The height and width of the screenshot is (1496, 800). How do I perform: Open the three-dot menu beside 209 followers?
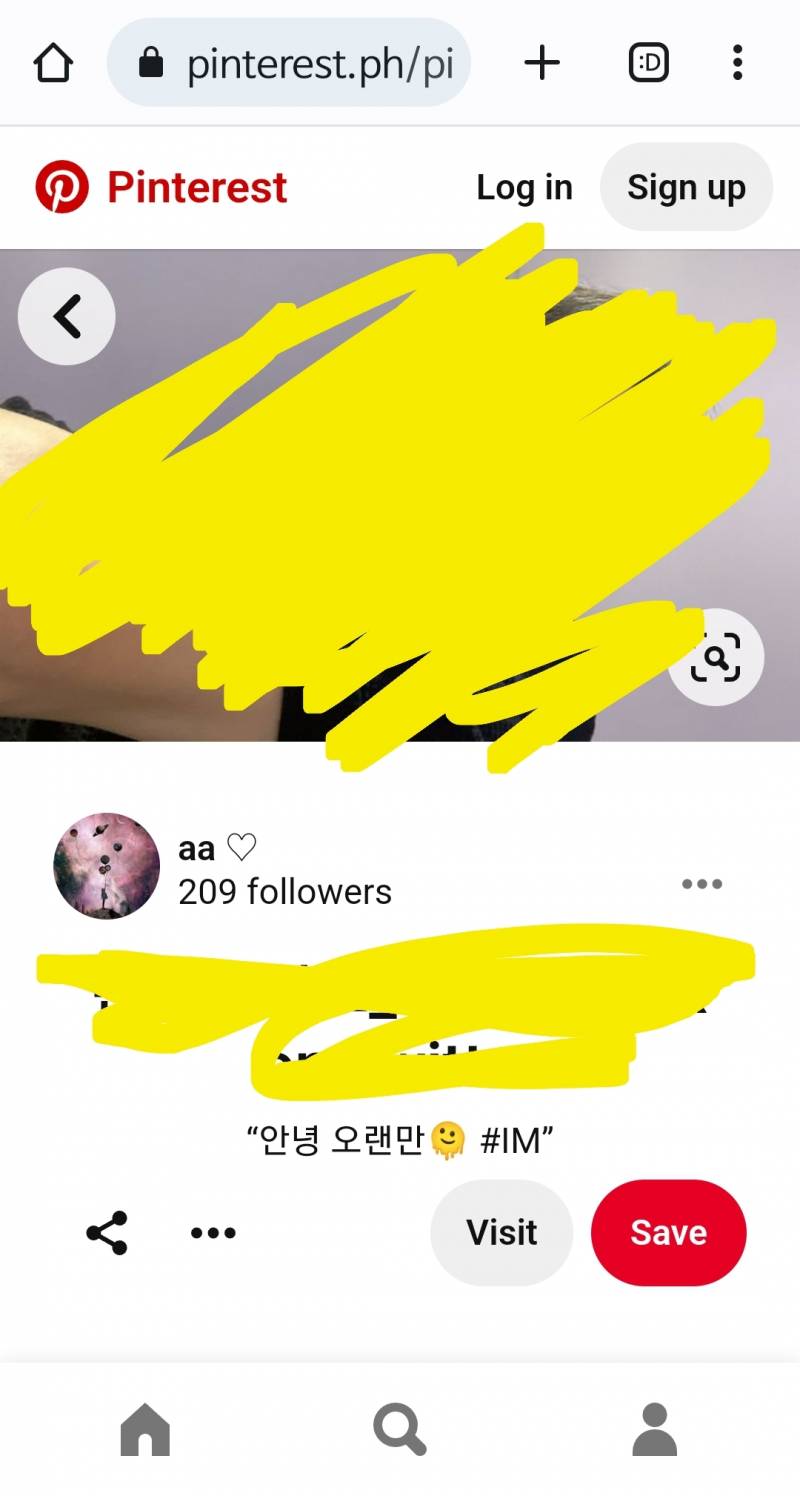[702, 884]
